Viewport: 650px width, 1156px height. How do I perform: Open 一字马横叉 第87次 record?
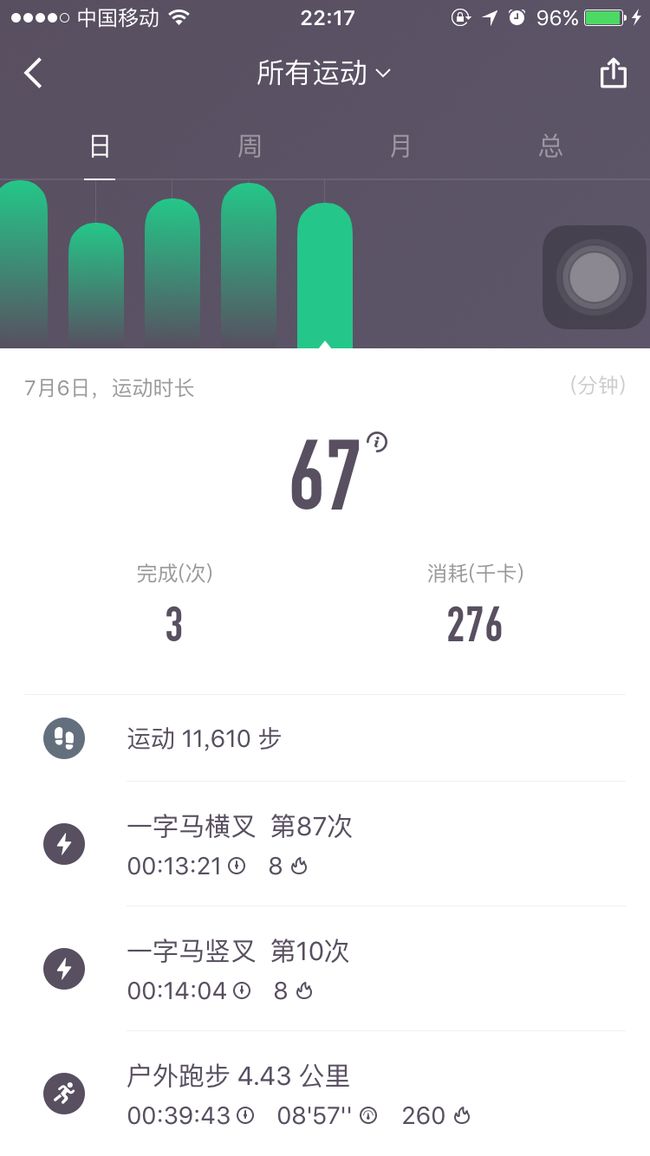pos(325,844)
